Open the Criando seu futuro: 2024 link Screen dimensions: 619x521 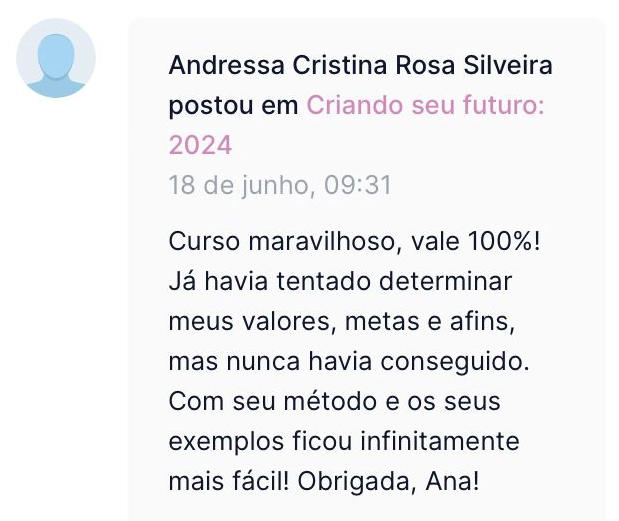click(425, 106)
